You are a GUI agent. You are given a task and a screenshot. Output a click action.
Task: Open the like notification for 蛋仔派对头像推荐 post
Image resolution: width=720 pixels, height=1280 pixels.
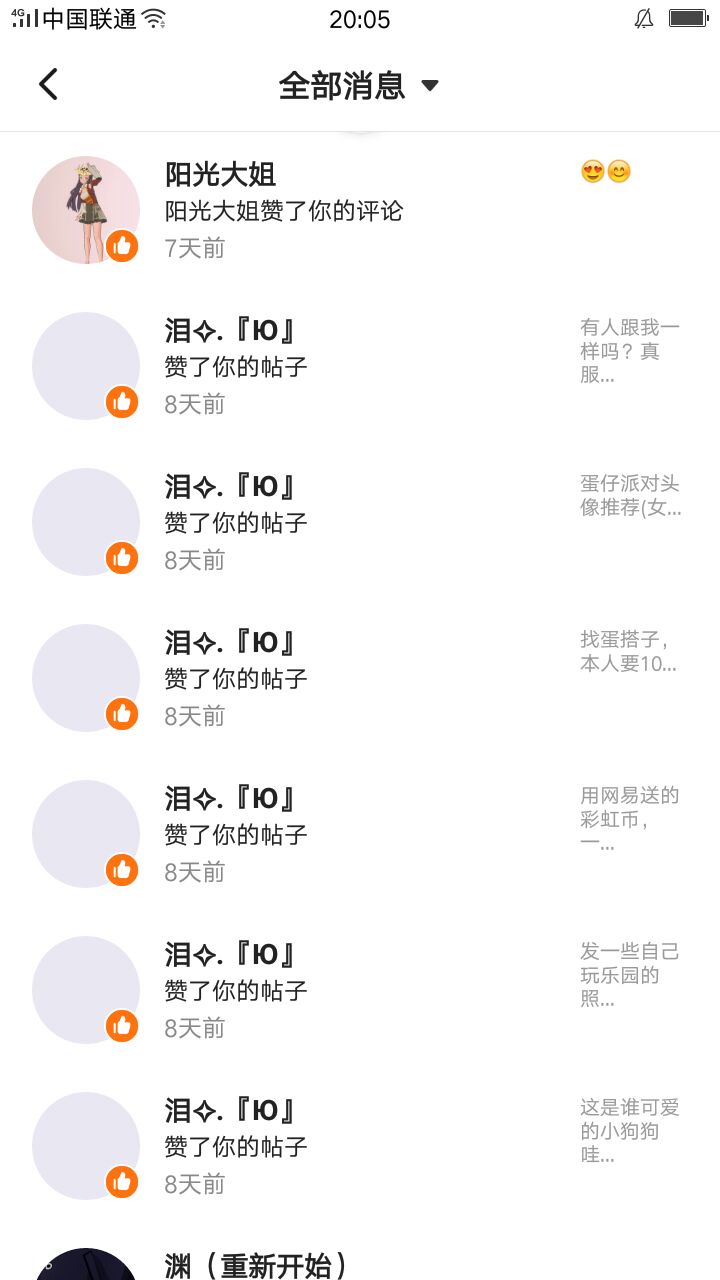(360, 523)
